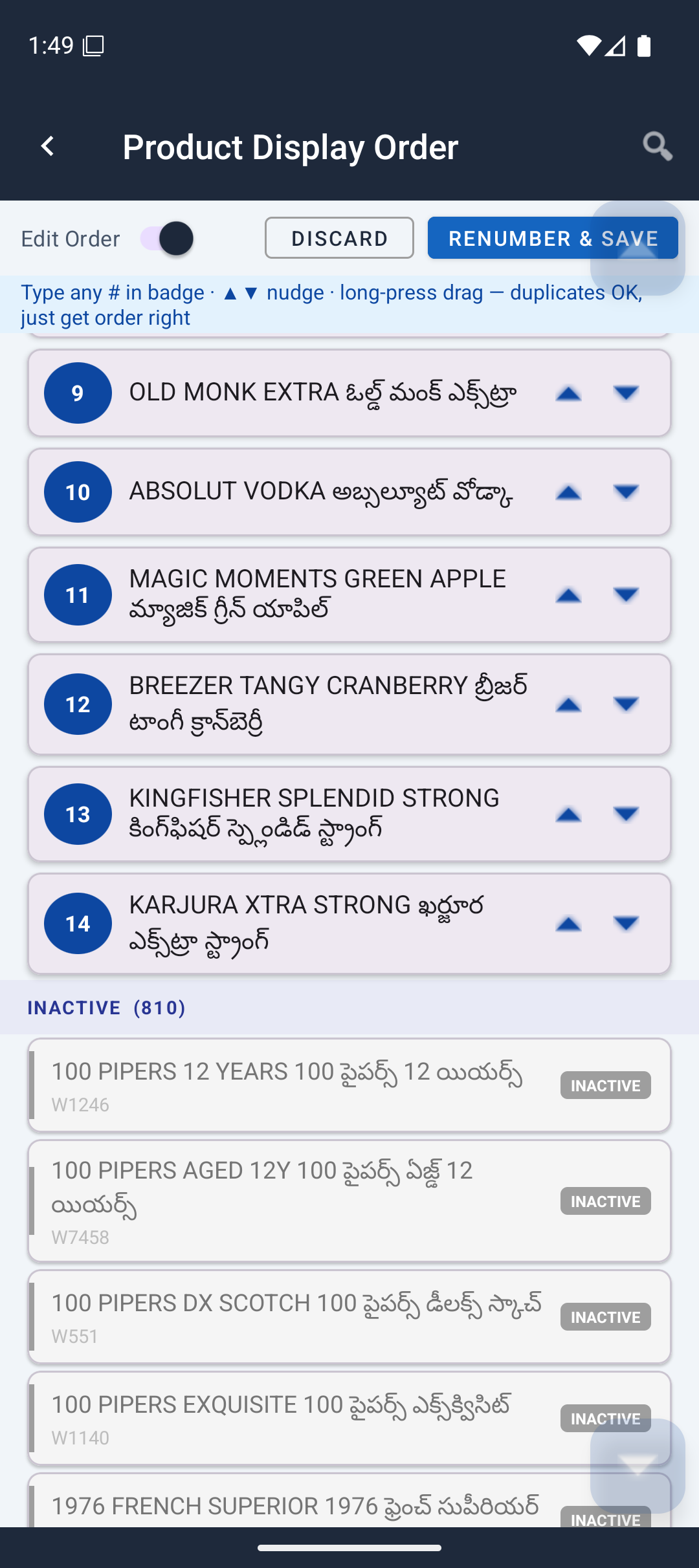
Task: Jump to bottom with floating down arrow
Action: 638,1466
